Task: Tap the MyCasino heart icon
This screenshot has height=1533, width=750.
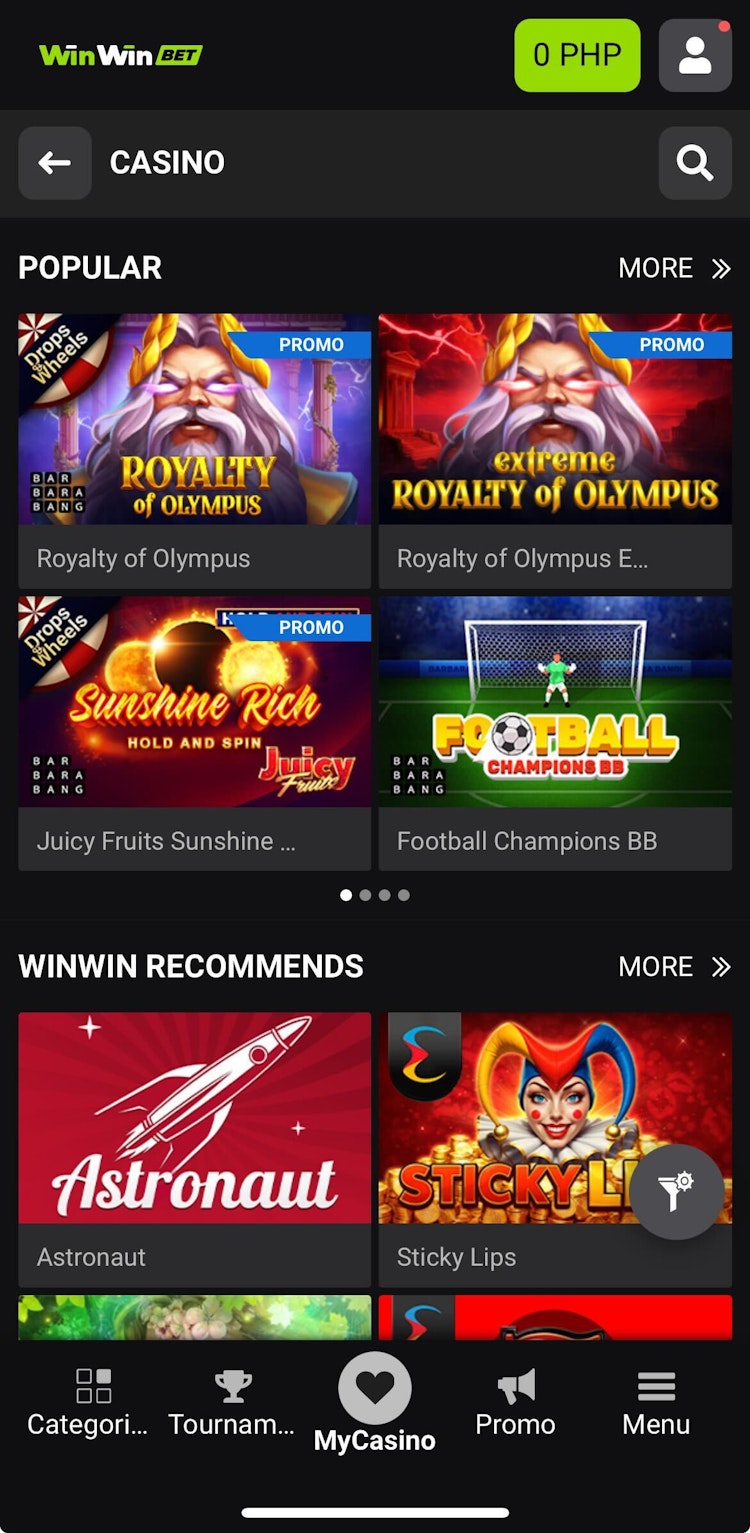Action: pos(374,1388)
